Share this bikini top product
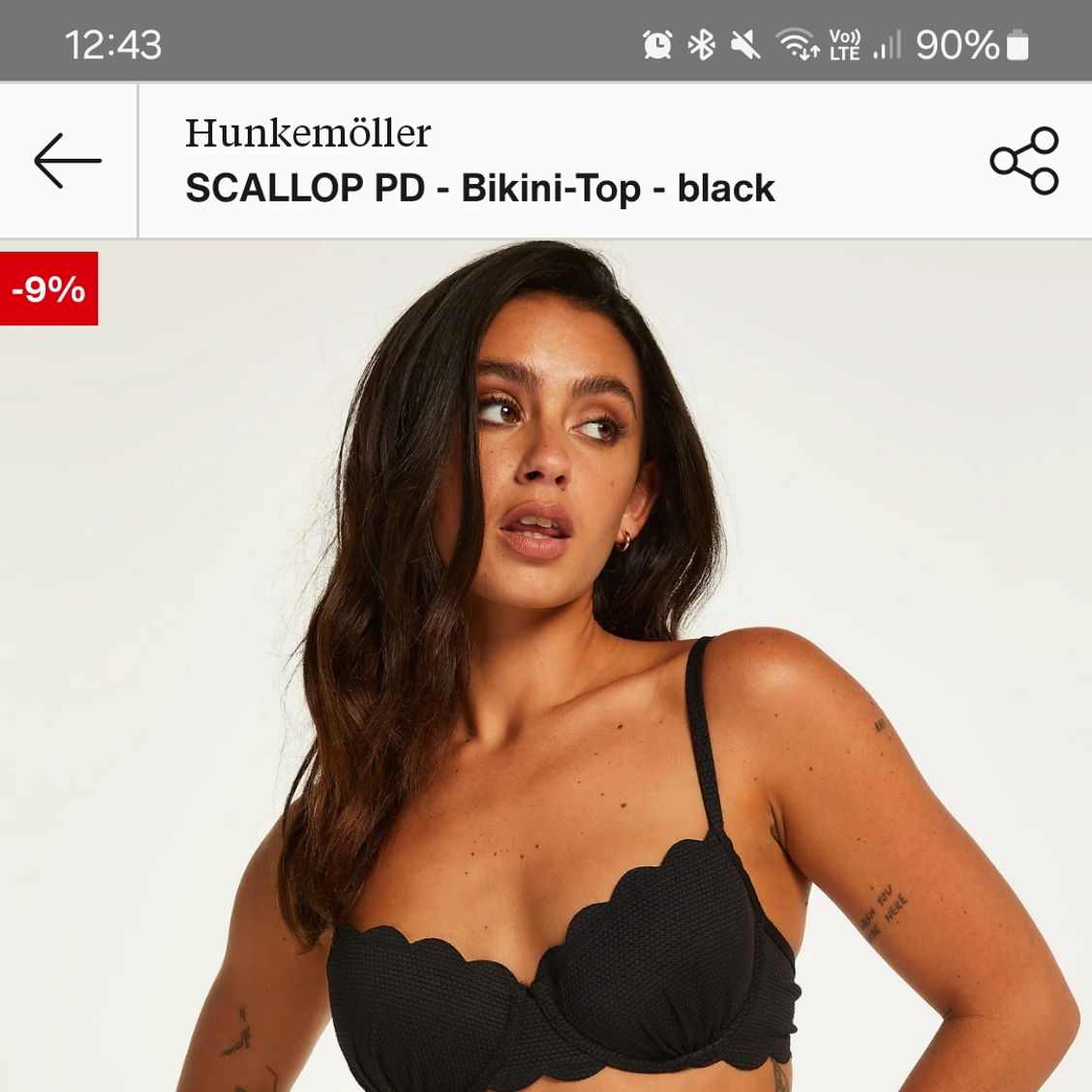 [1024, 161]
